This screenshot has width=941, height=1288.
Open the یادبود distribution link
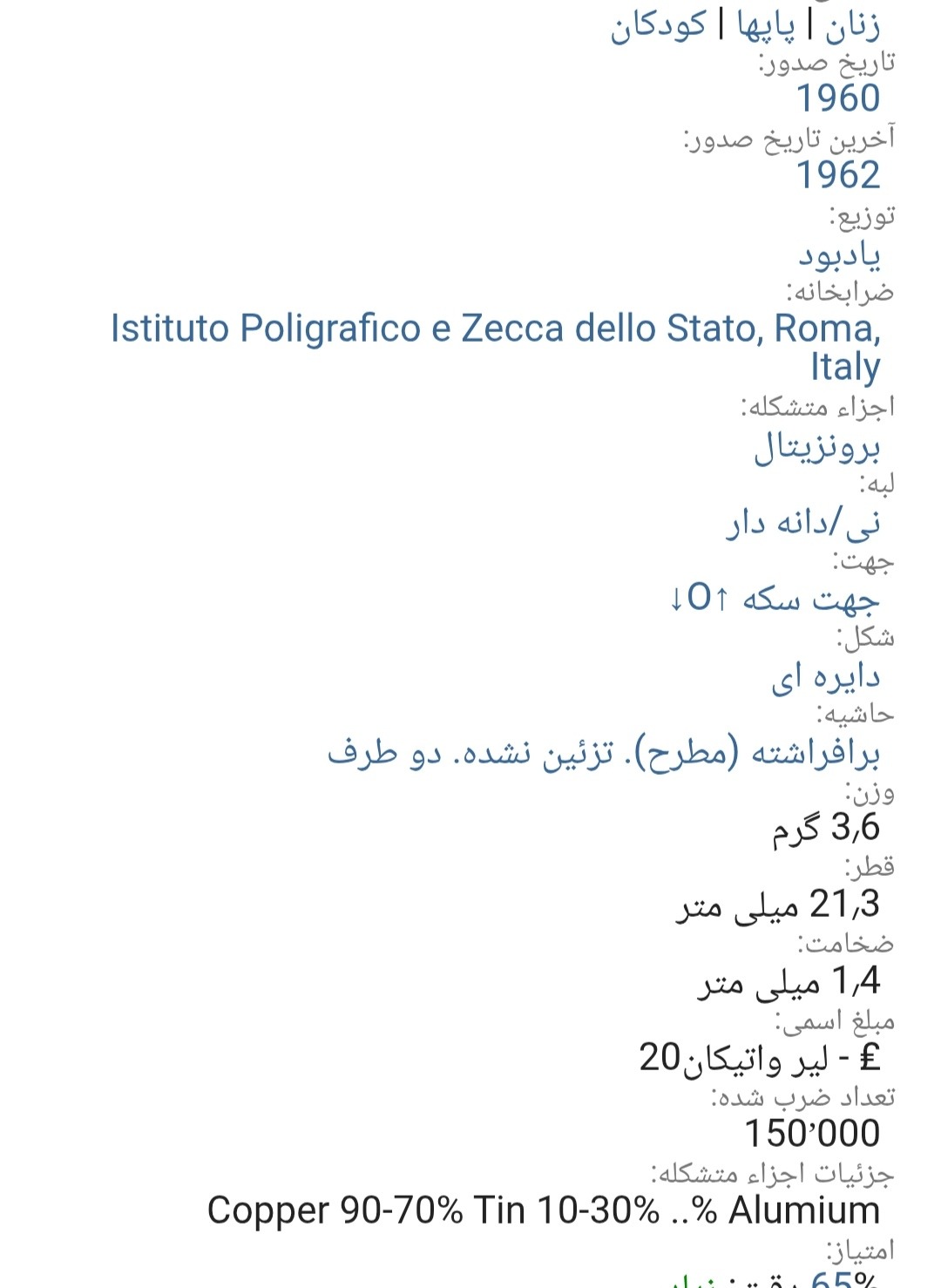839,254
